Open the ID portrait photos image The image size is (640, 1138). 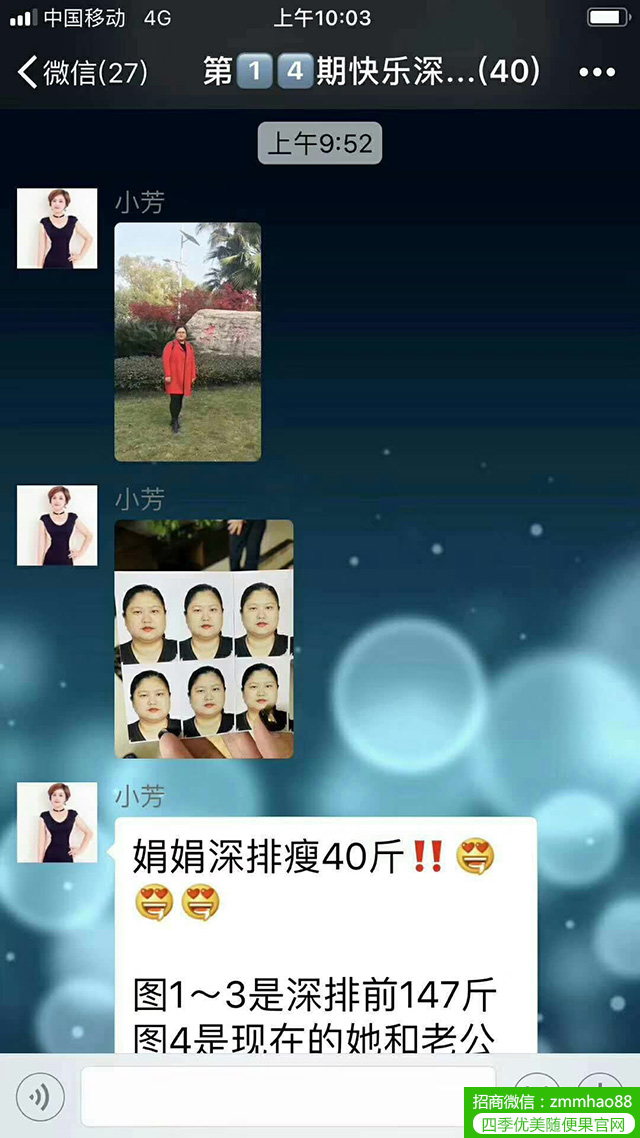(204, 638)
